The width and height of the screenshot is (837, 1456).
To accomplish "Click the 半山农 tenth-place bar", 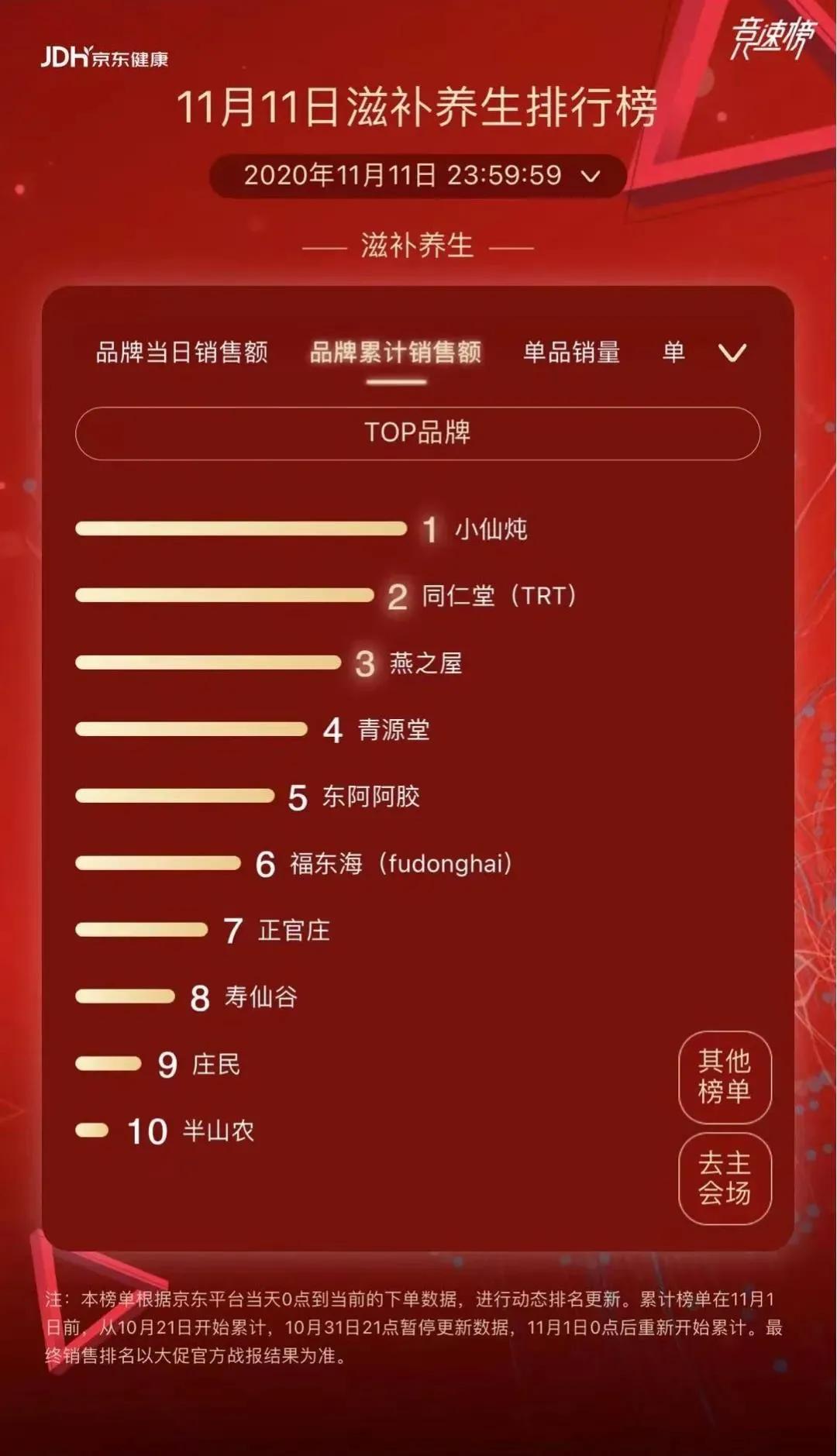I will (93, 1131).
